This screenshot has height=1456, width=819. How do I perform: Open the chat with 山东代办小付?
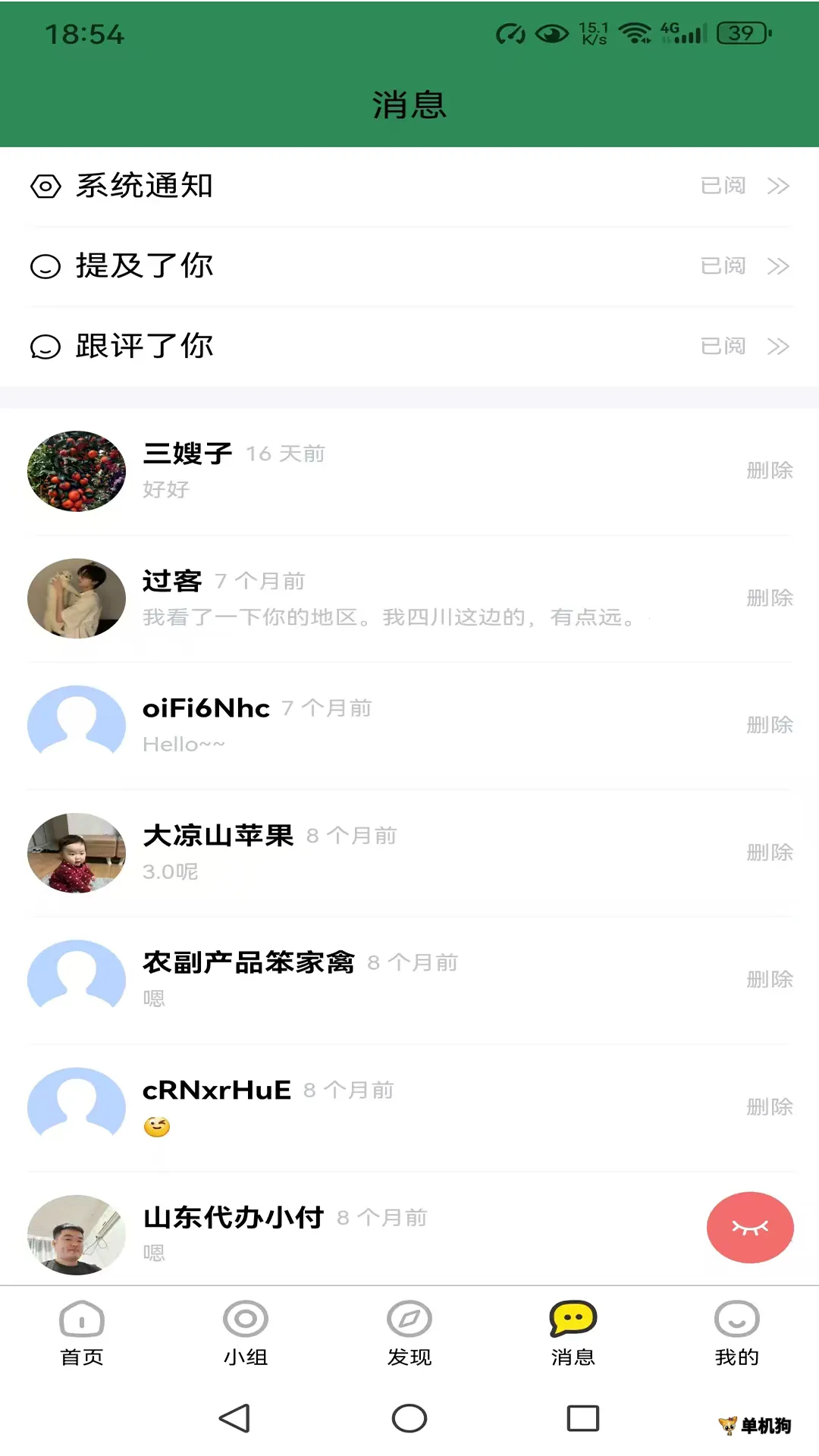click(x=379, y=1233)
